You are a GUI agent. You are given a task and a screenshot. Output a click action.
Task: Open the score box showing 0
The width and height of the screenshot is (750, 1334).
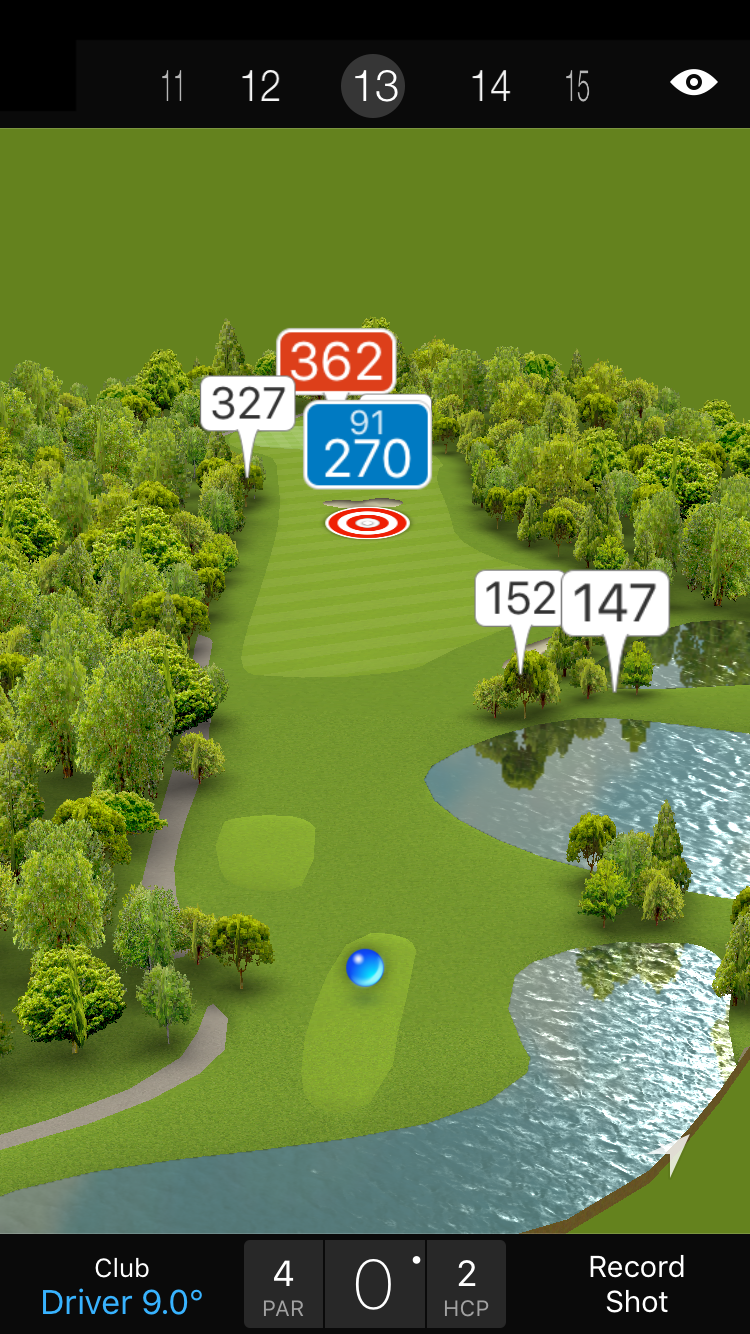[x=374, y=1285]
